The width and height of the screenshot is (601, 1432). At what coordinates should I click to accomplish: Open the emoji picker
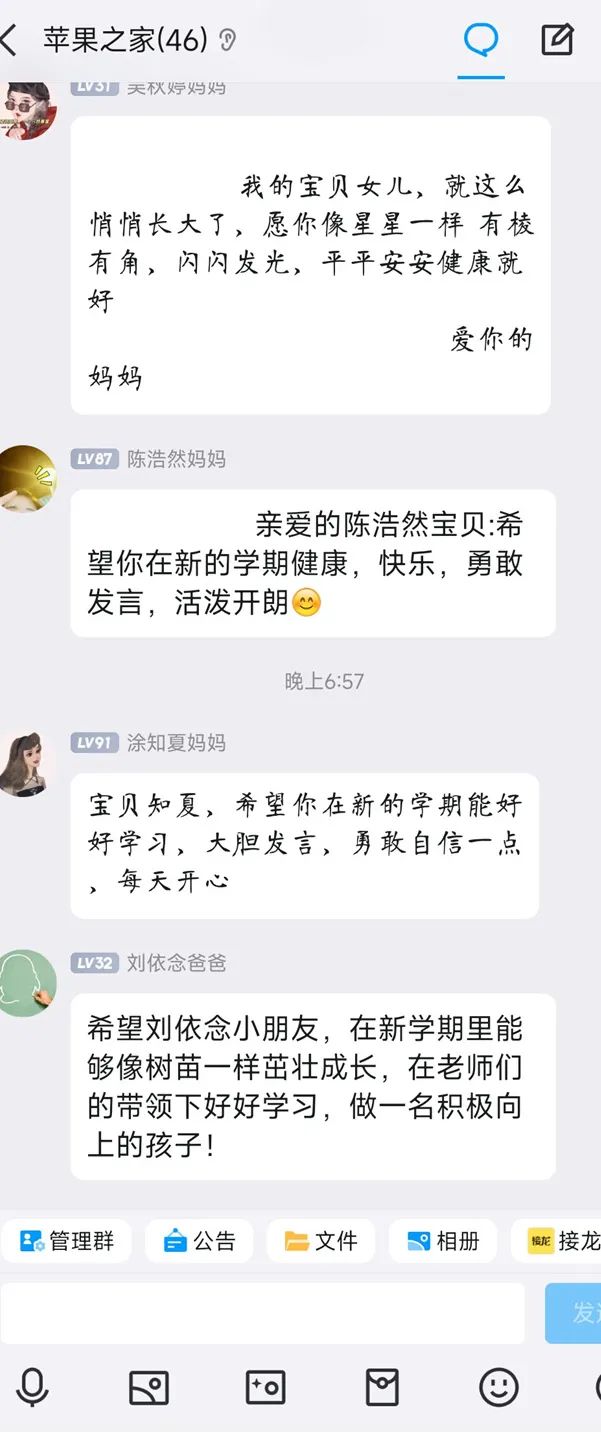[498, 1387]
